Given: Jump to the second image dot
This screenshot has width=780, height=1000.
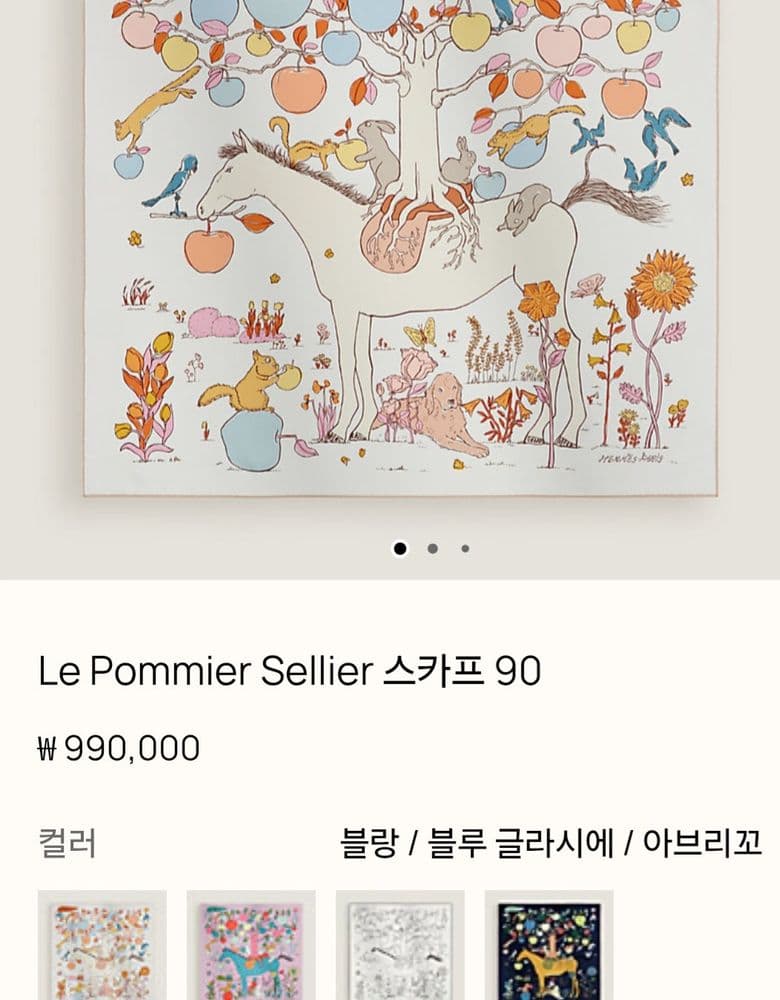Looking at the screenshot, I should click(x=432, y=548).
